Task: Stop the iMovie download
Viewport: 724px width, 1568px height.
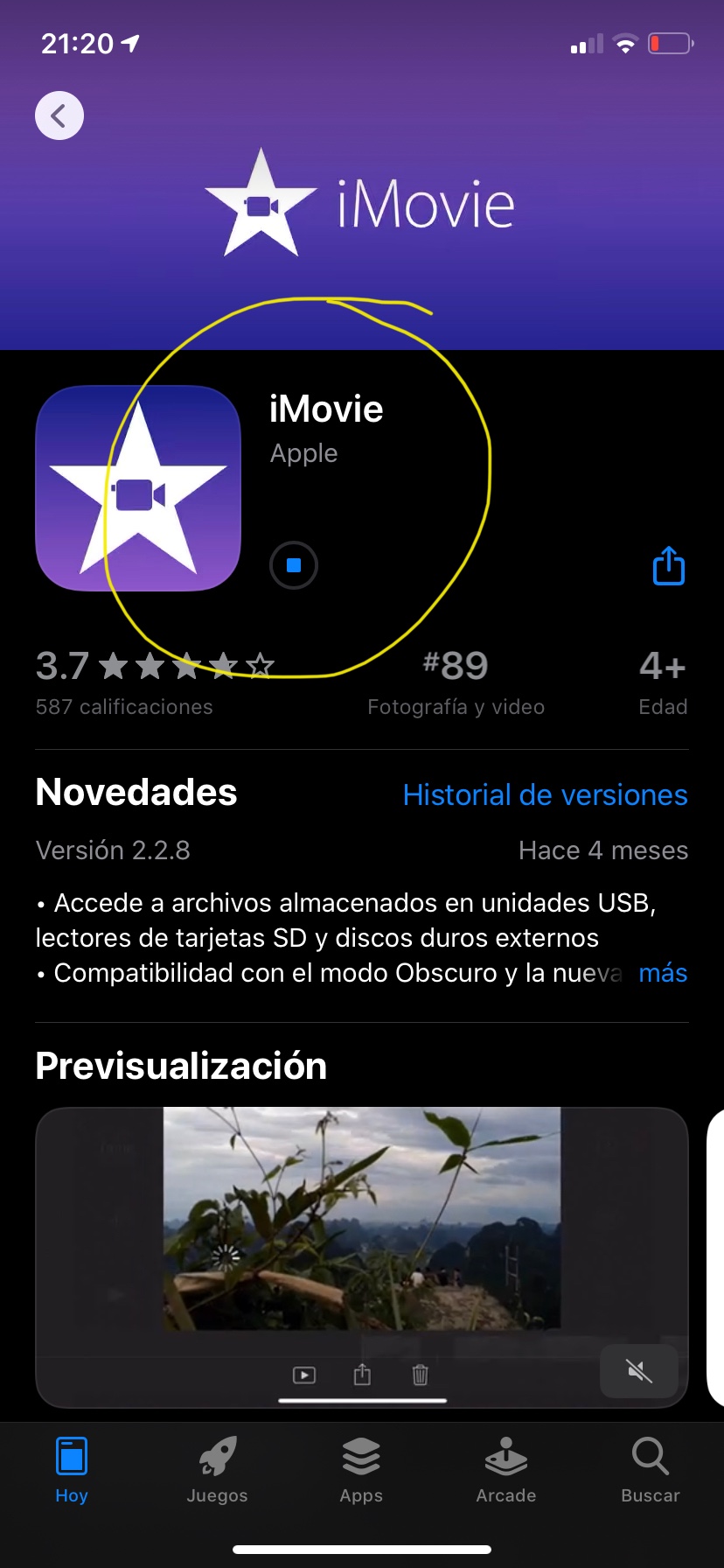Action: [294, 565]
